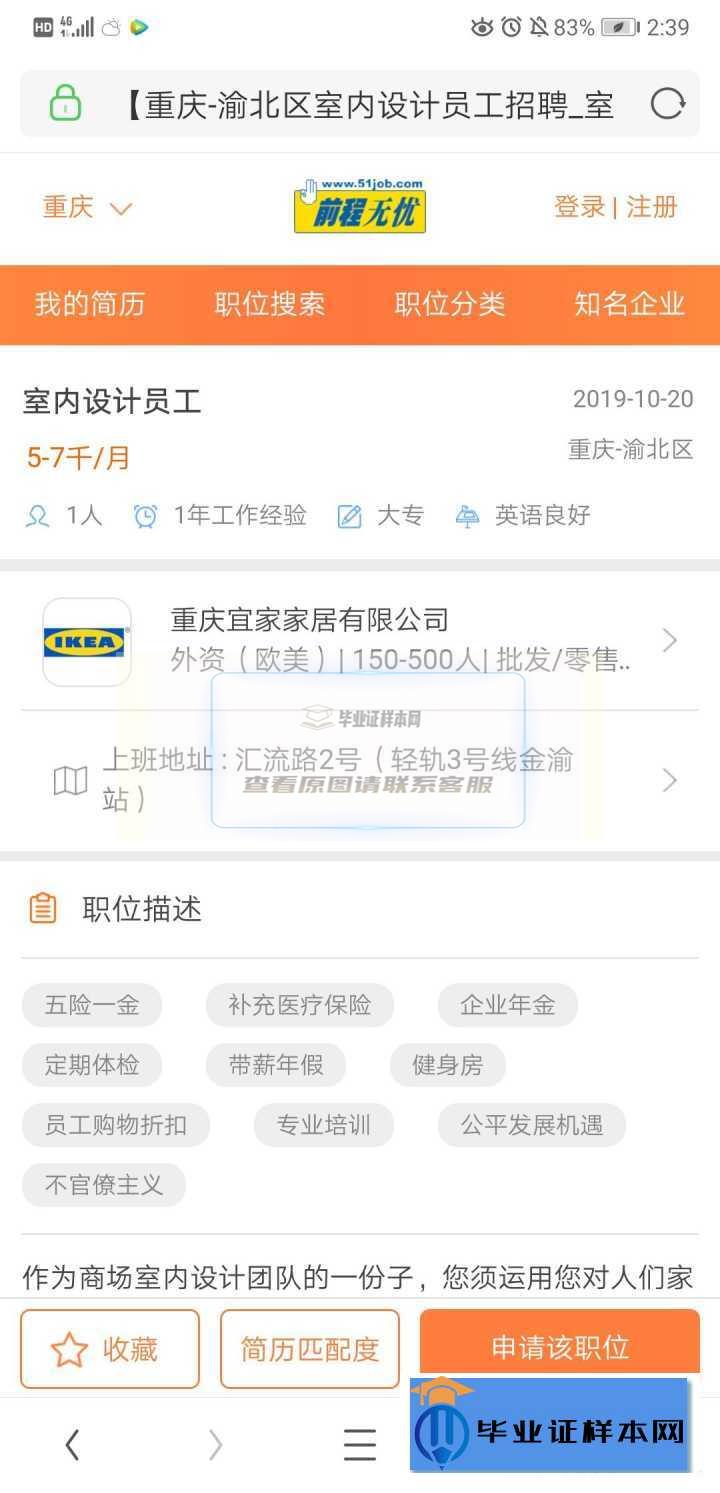Reload the page with the refresh icon
720x1493 pixels.
pos(667,103)
